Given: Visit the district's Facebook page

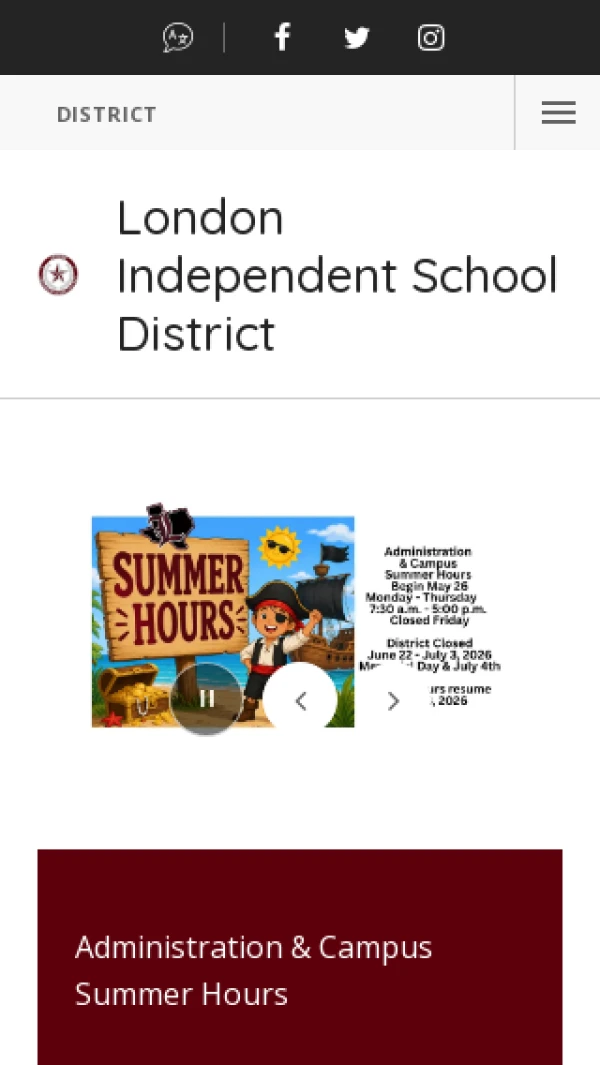Looking at the screenshot, I should tap(283, 37).
